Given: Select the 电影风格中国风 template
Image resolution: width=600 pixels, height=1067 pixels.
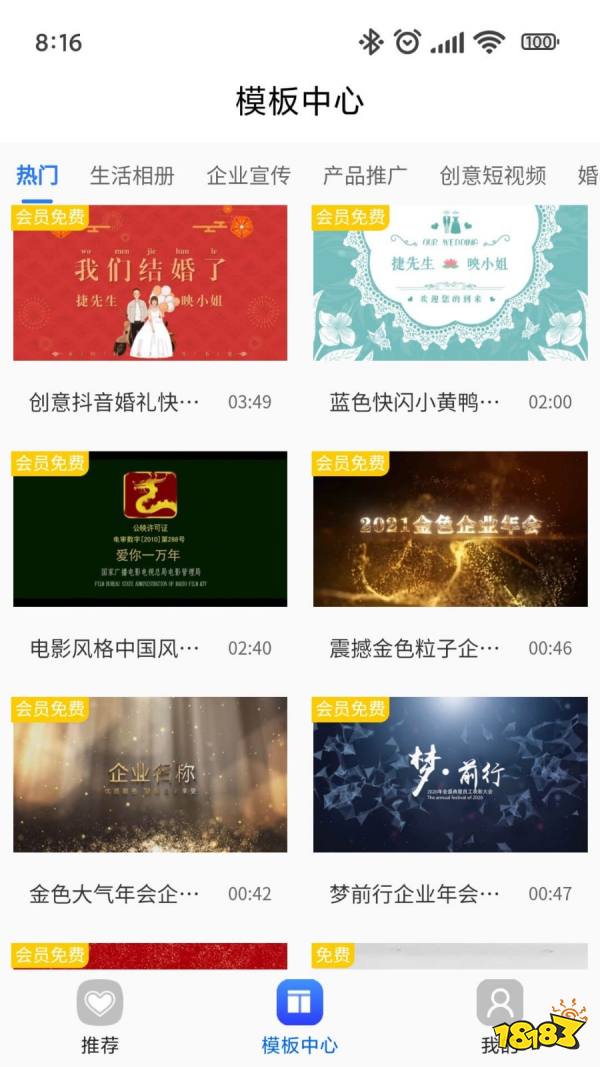Looking at the screenshot, I should pos(150,529).
